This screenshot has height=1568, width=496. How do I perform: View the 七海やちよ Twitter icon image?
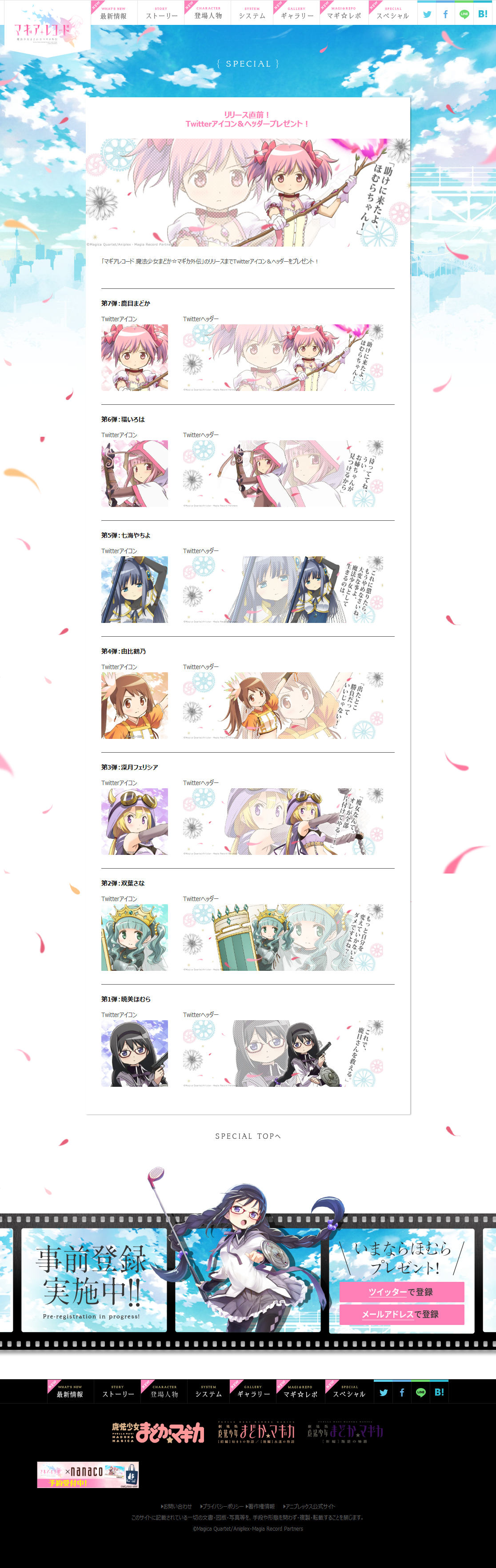pos(135,589)
